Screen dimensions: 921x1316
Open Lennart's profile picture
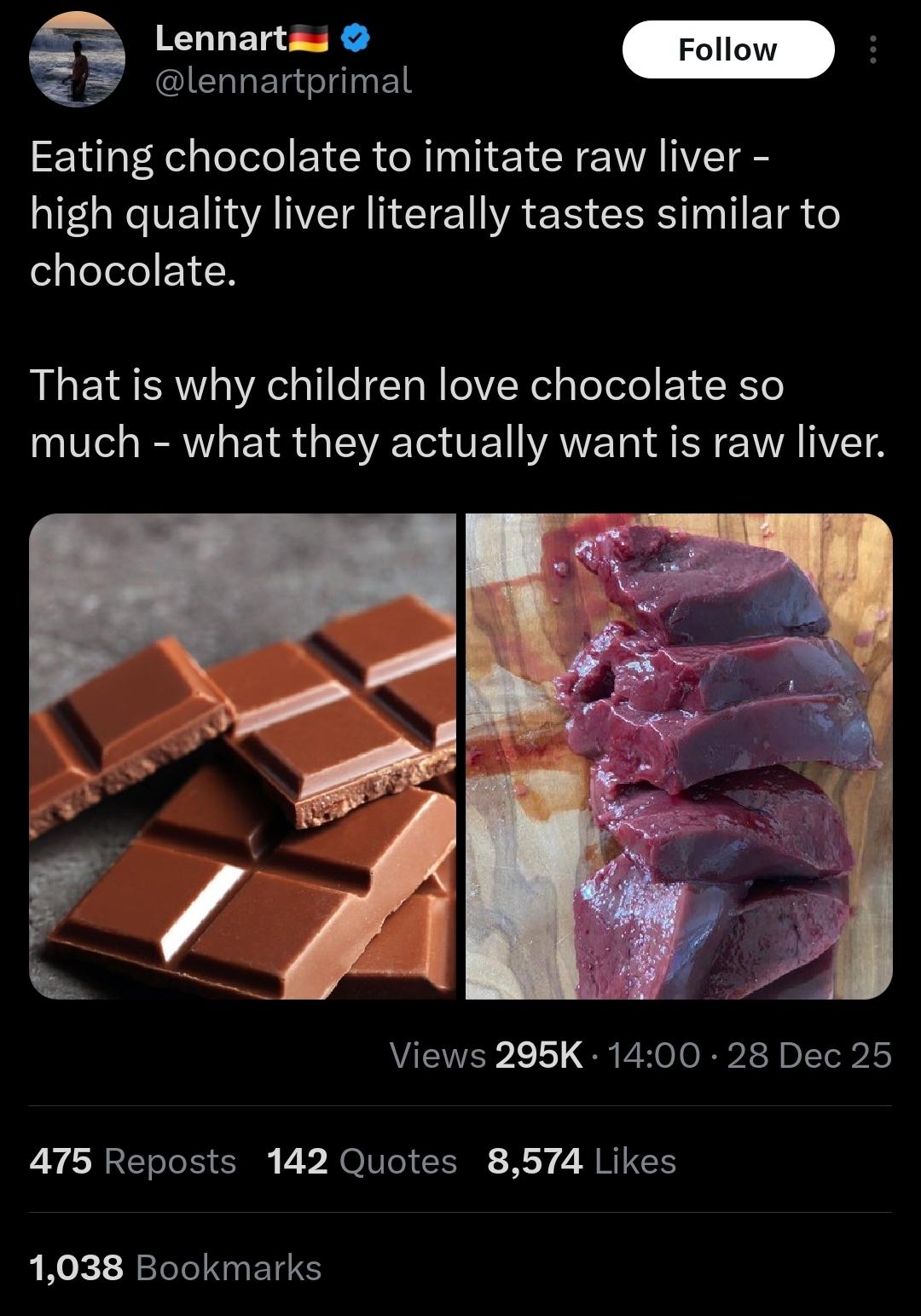pyautogui.click(x=78, y=59)
